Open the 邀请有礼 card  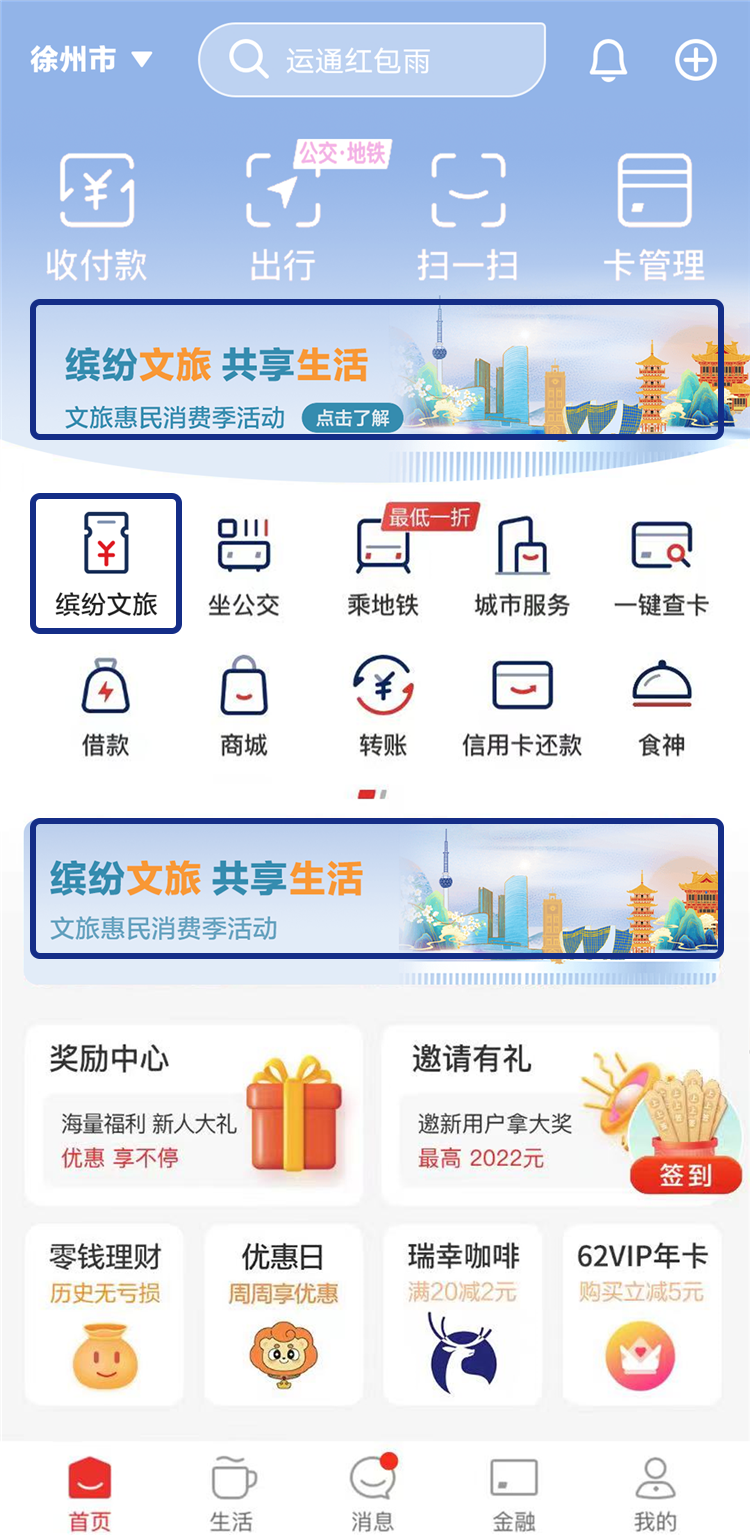tap(500, 1114)
